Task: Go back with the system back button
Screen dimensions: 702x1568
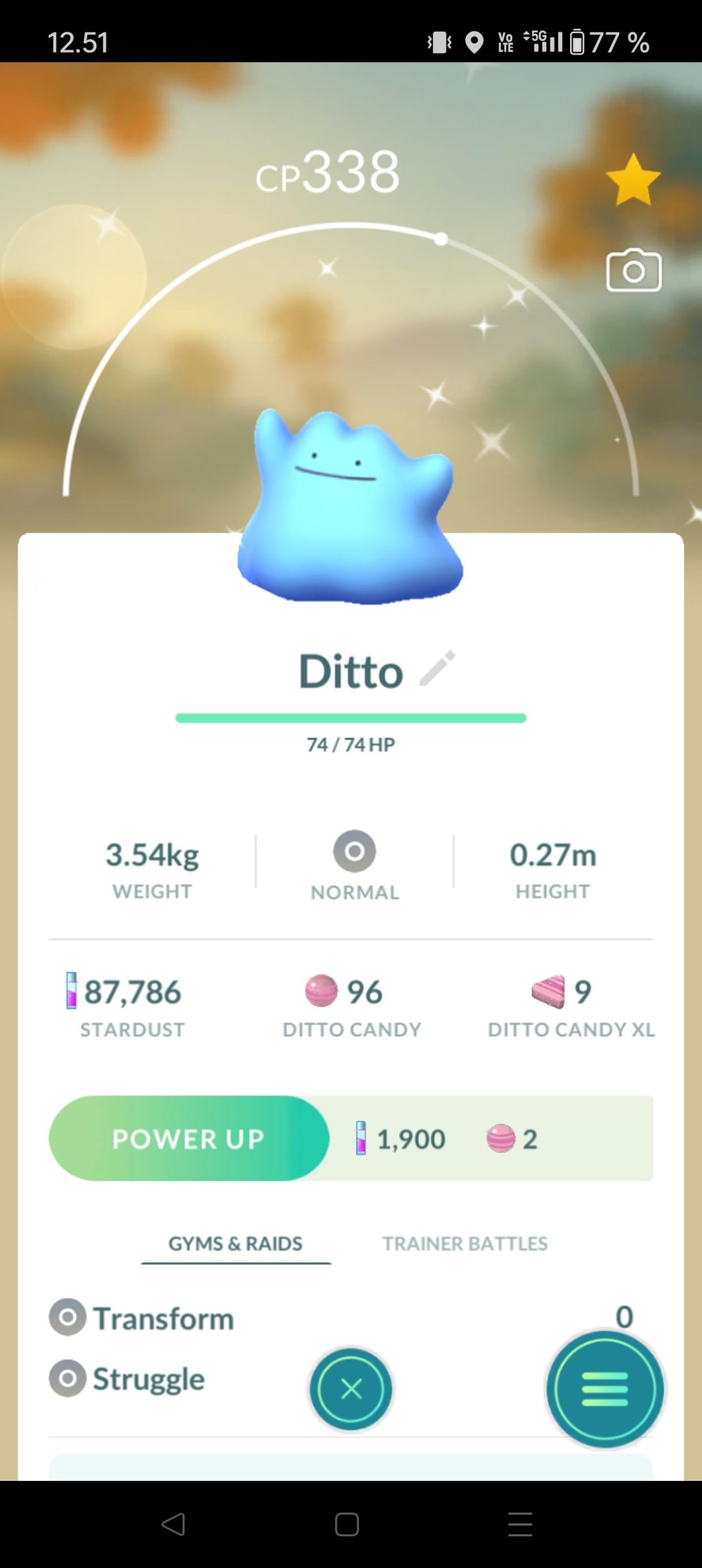Action: click(174, 1524)
